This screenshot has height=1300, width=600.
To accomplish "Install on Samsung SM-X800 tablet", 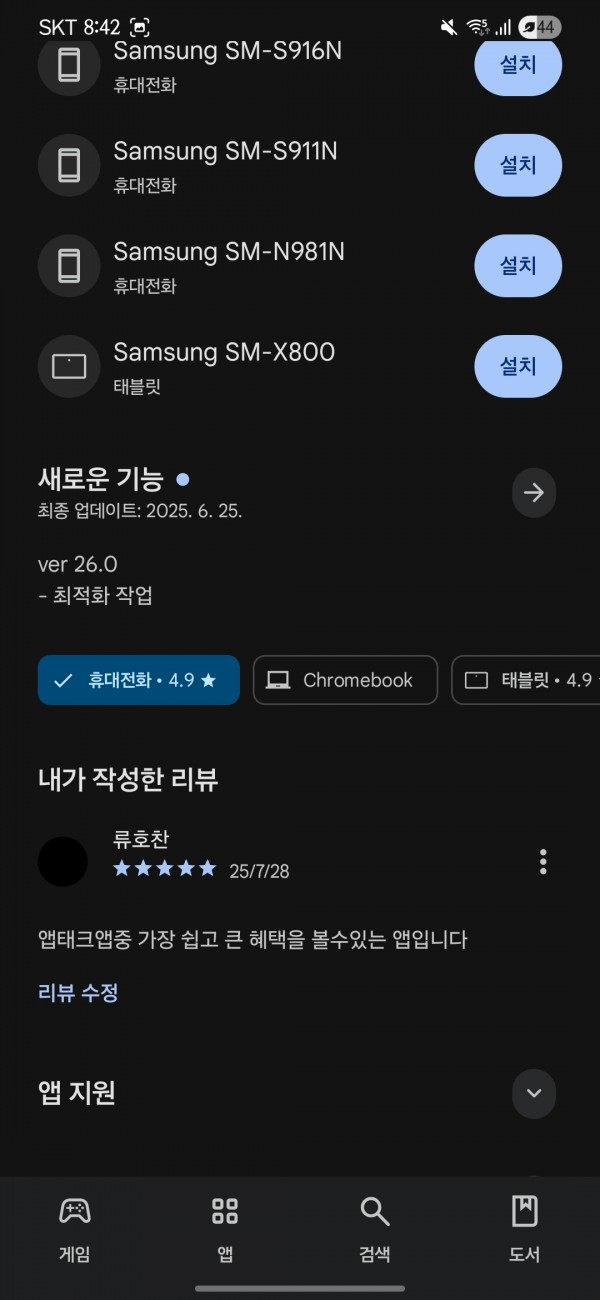I will pyautogui.click(x=518, y=366).
